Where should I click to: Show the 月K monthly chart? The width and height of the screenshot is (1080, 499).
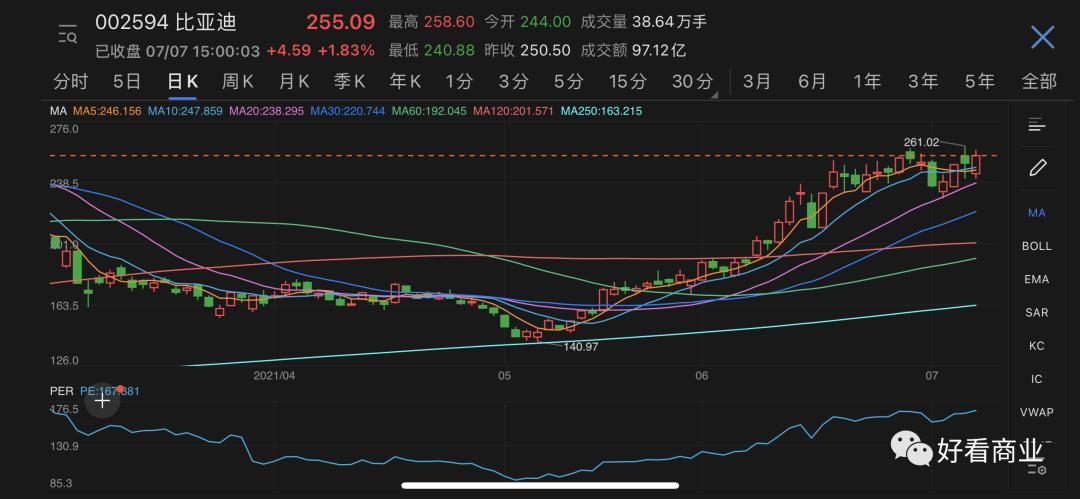[x=294, y=82]
